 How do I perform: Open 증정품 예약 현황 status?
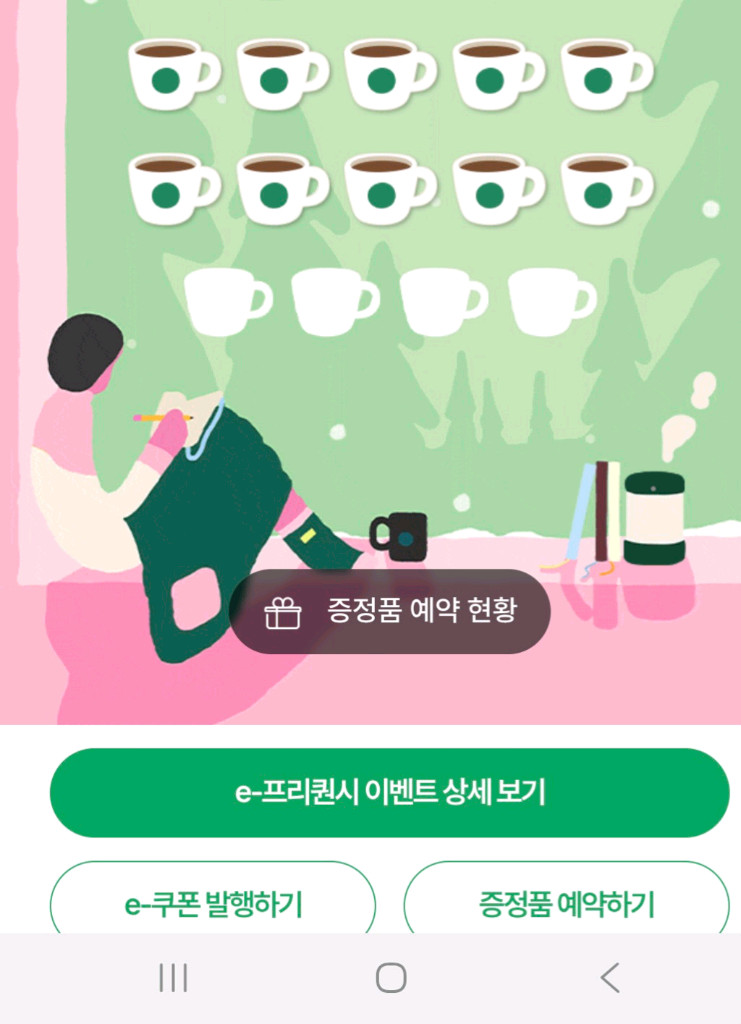coord(390,612)
